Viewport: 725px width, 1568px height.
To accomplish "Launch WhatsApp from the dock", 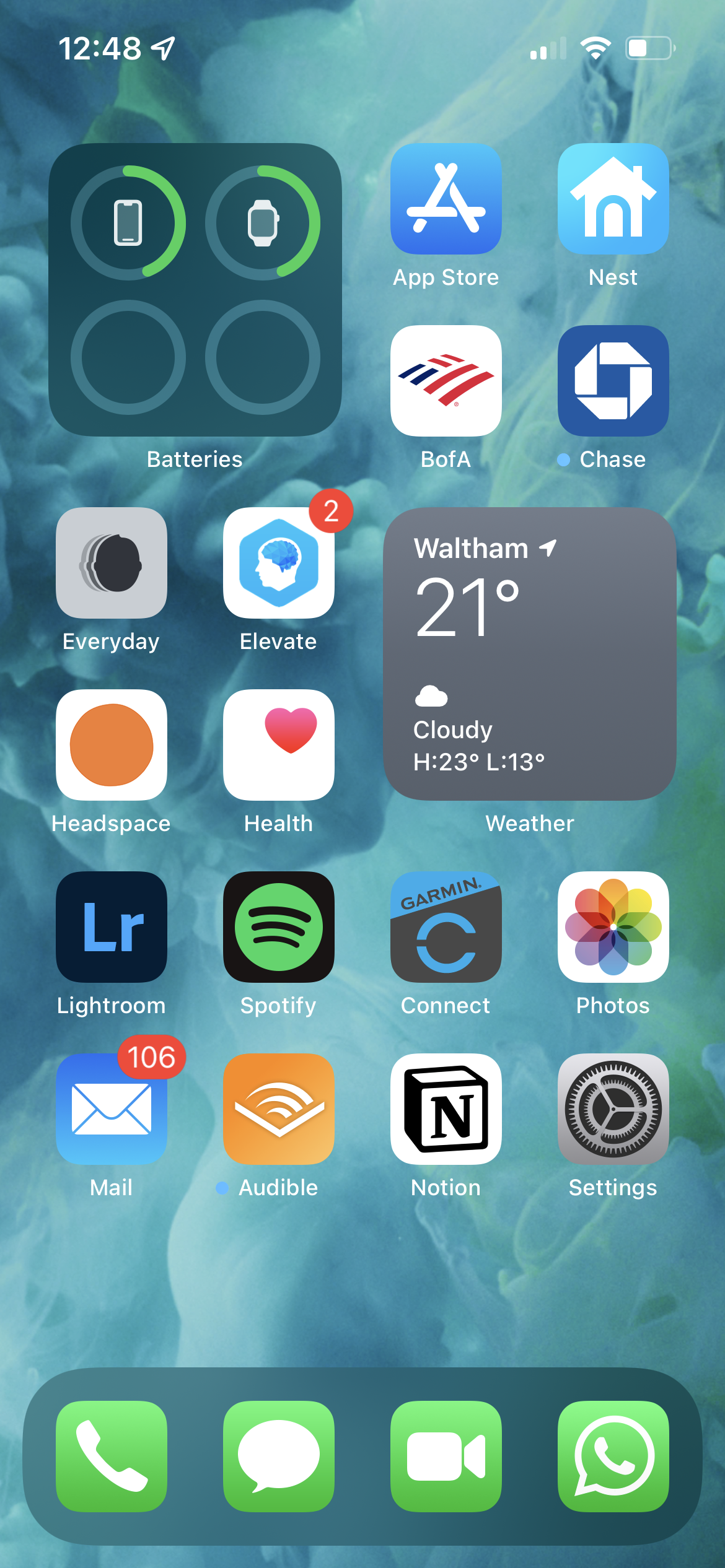I will click(613, 1456).
